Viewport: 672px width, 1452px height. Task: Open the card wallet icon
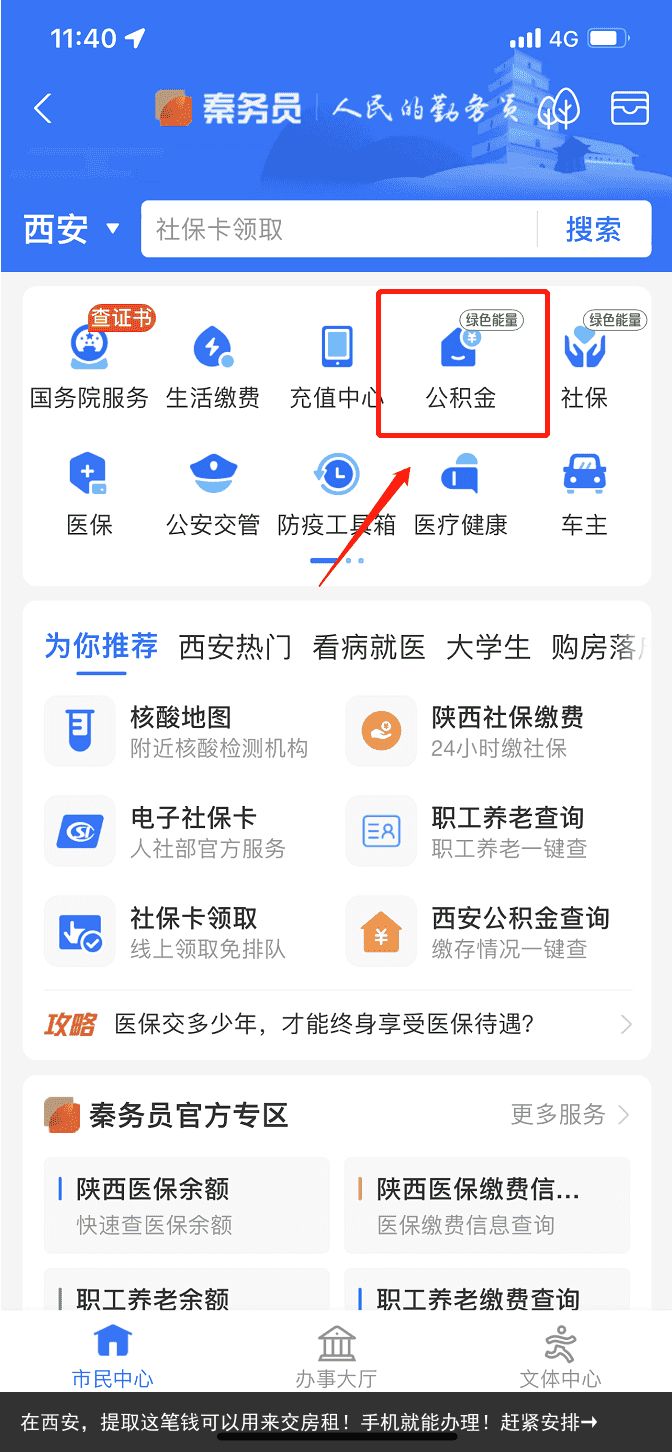pyautogui.click(x=629, y=108)
